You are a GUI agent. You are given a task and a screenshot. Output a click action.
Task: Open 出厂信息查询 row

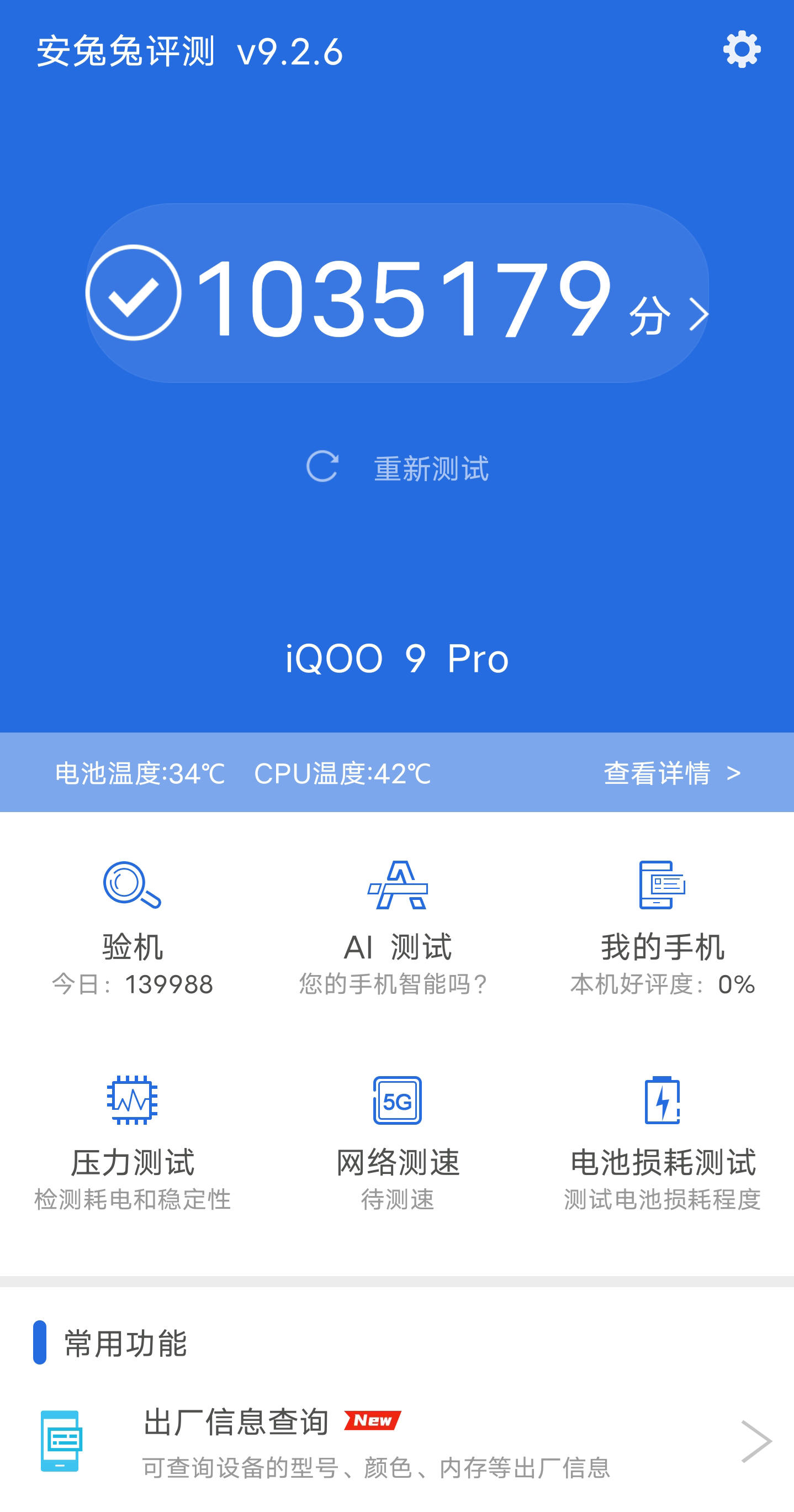point(398,1442)
